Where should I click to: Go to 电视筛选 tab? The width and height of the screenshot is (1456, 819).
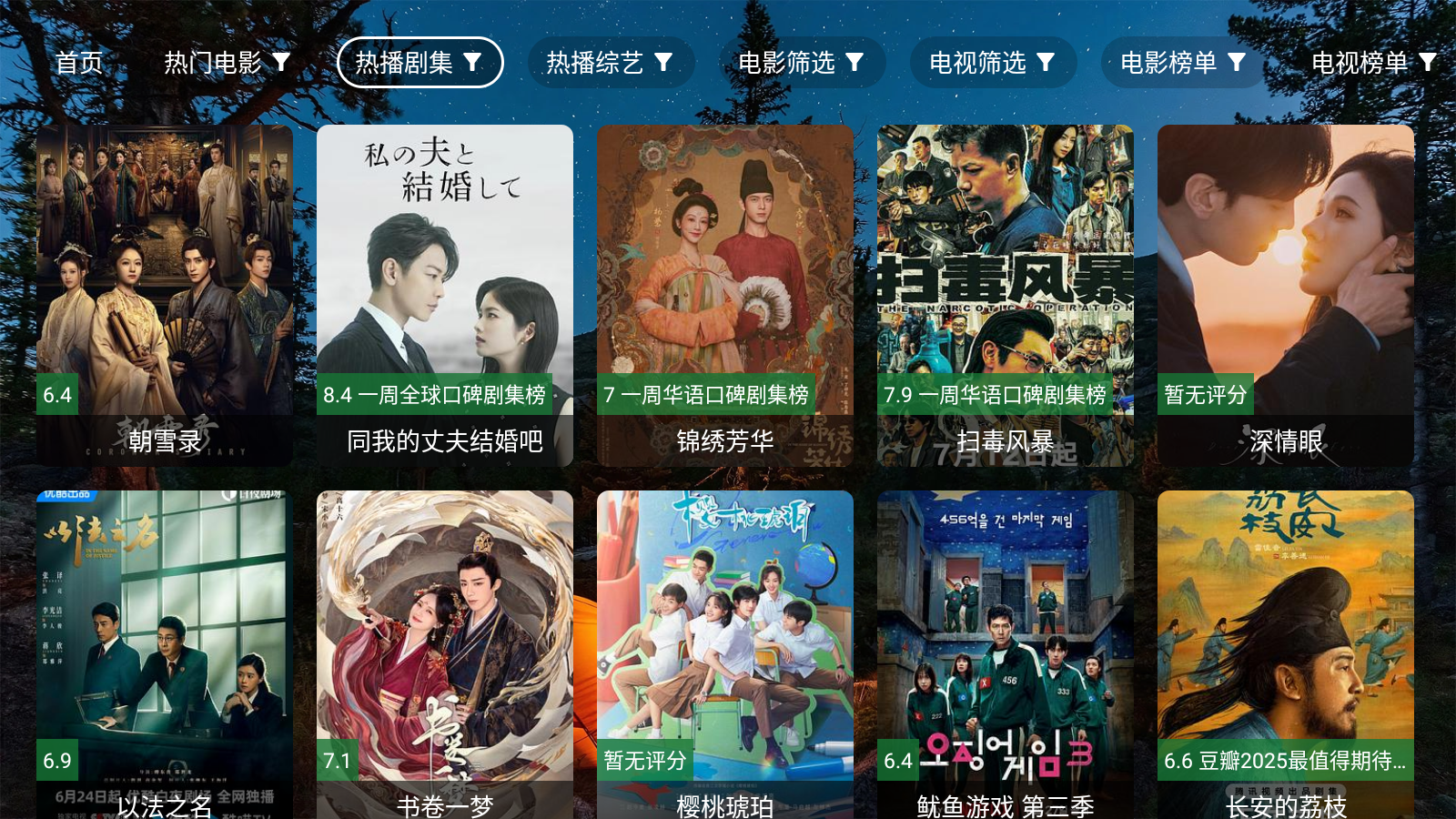(x=992, y=63)
